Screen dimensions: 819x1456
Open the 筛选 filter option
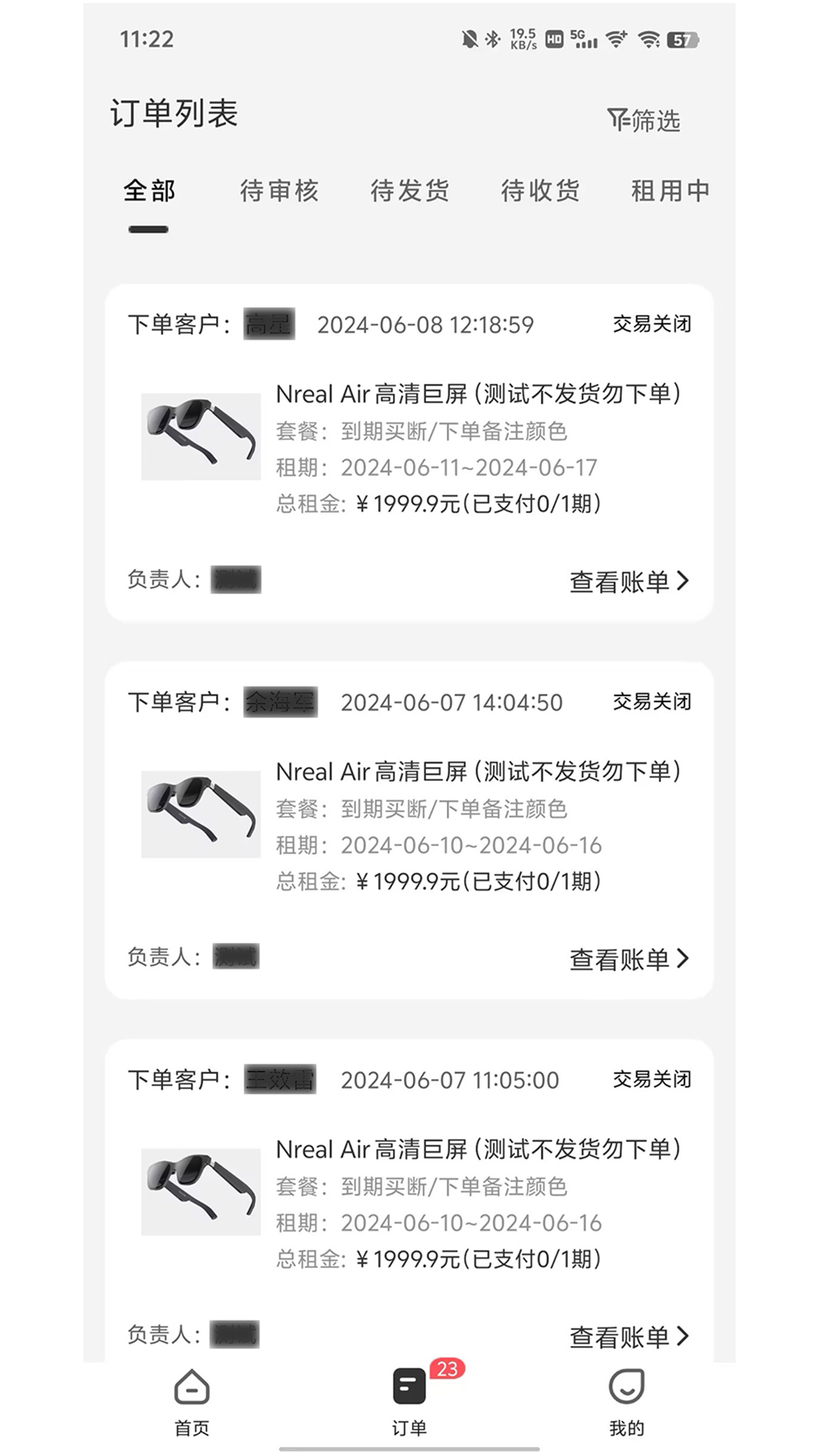coord(644,120)
